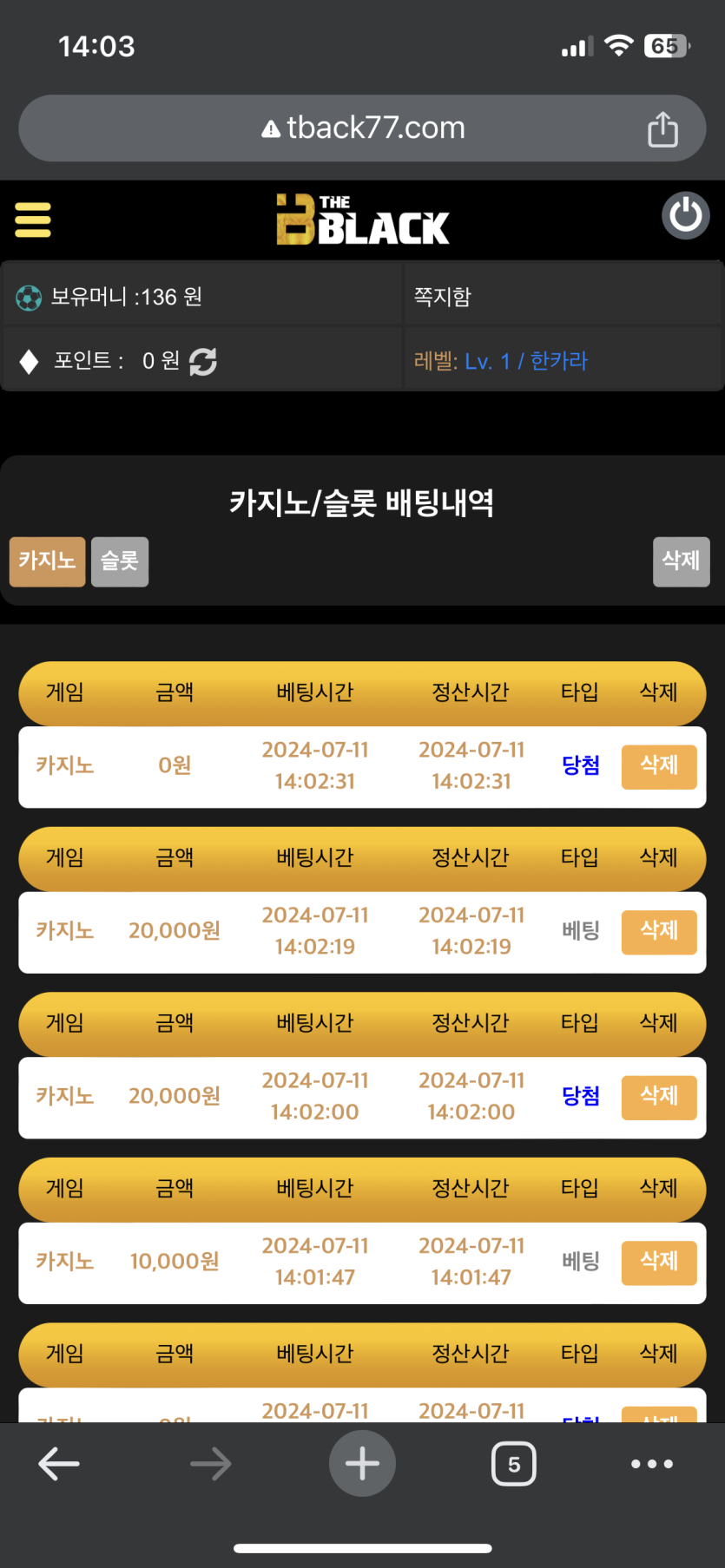The width and height of the screenshot is (725, 1568).
Task: Show the five open tabs
Action: point(513,1464)
